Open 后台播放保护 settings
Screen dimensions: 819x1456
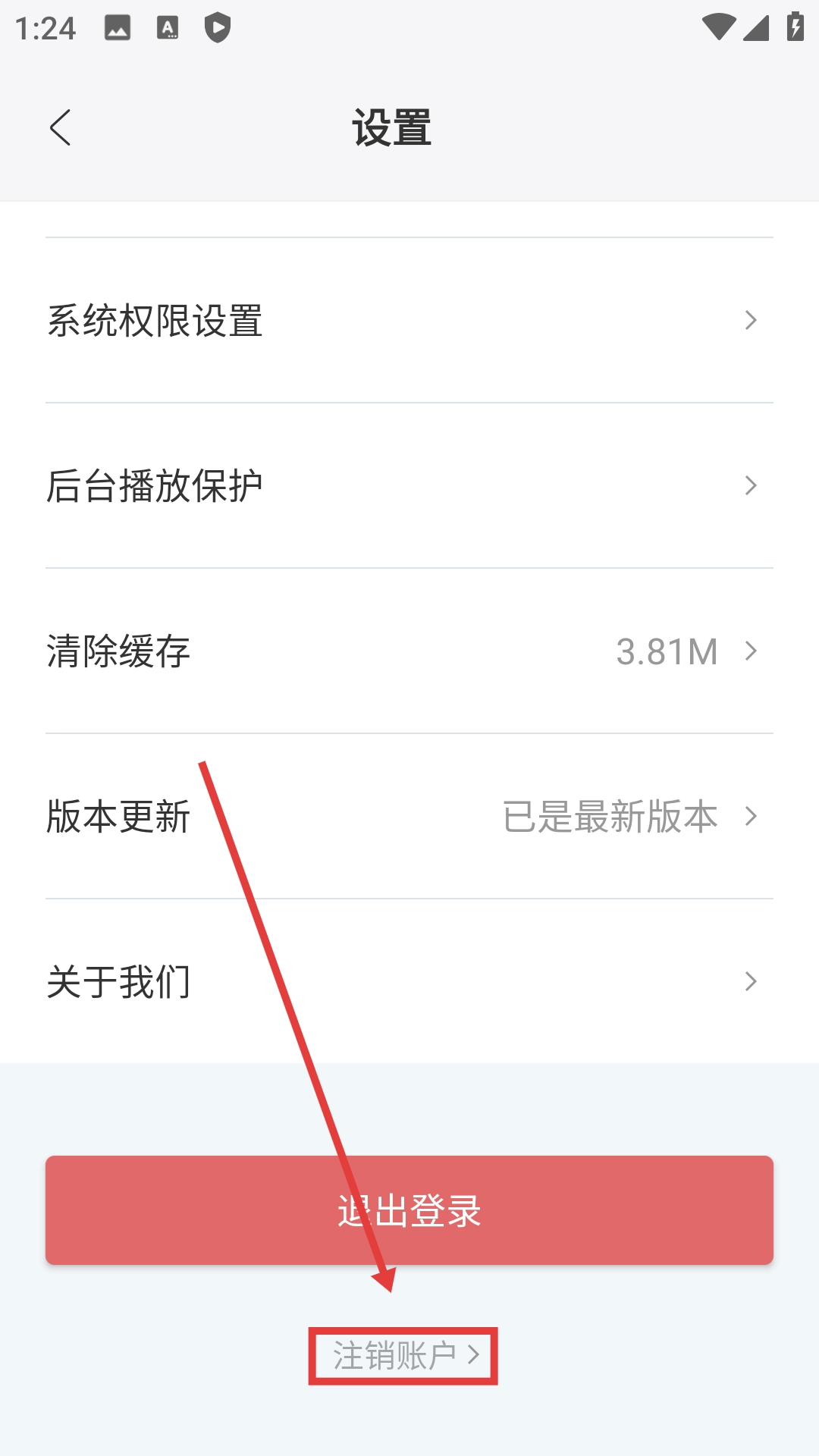coord(409,485)
